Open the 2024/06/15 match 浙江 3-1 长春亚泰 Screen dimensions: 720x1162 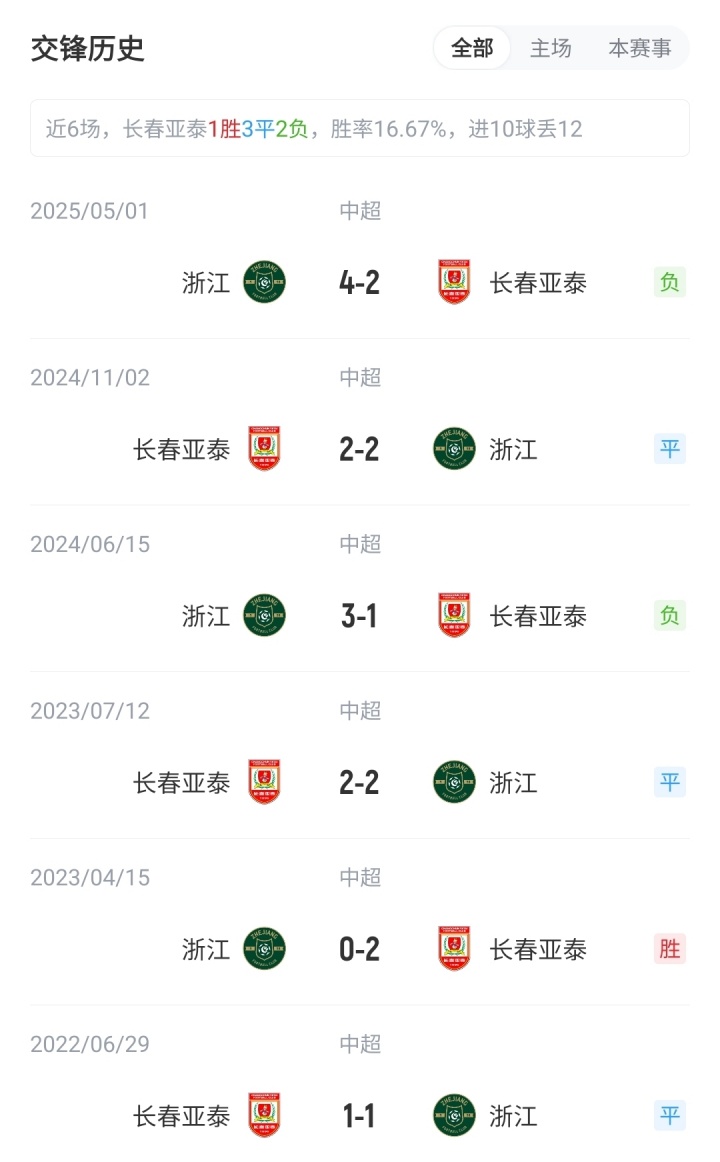click(359, 616)
